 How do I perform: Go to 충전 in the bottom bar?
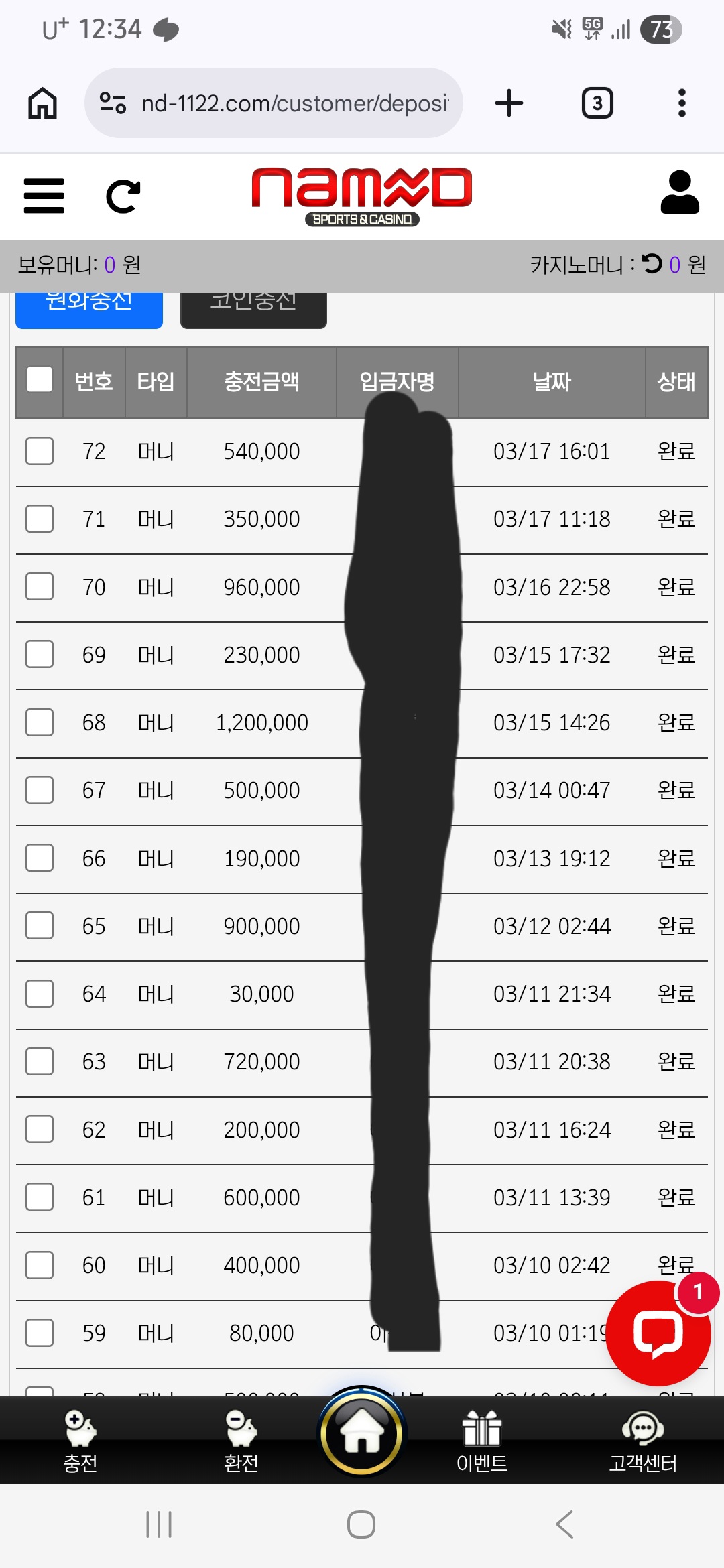pyautogui.click(x=80, y=1441)
